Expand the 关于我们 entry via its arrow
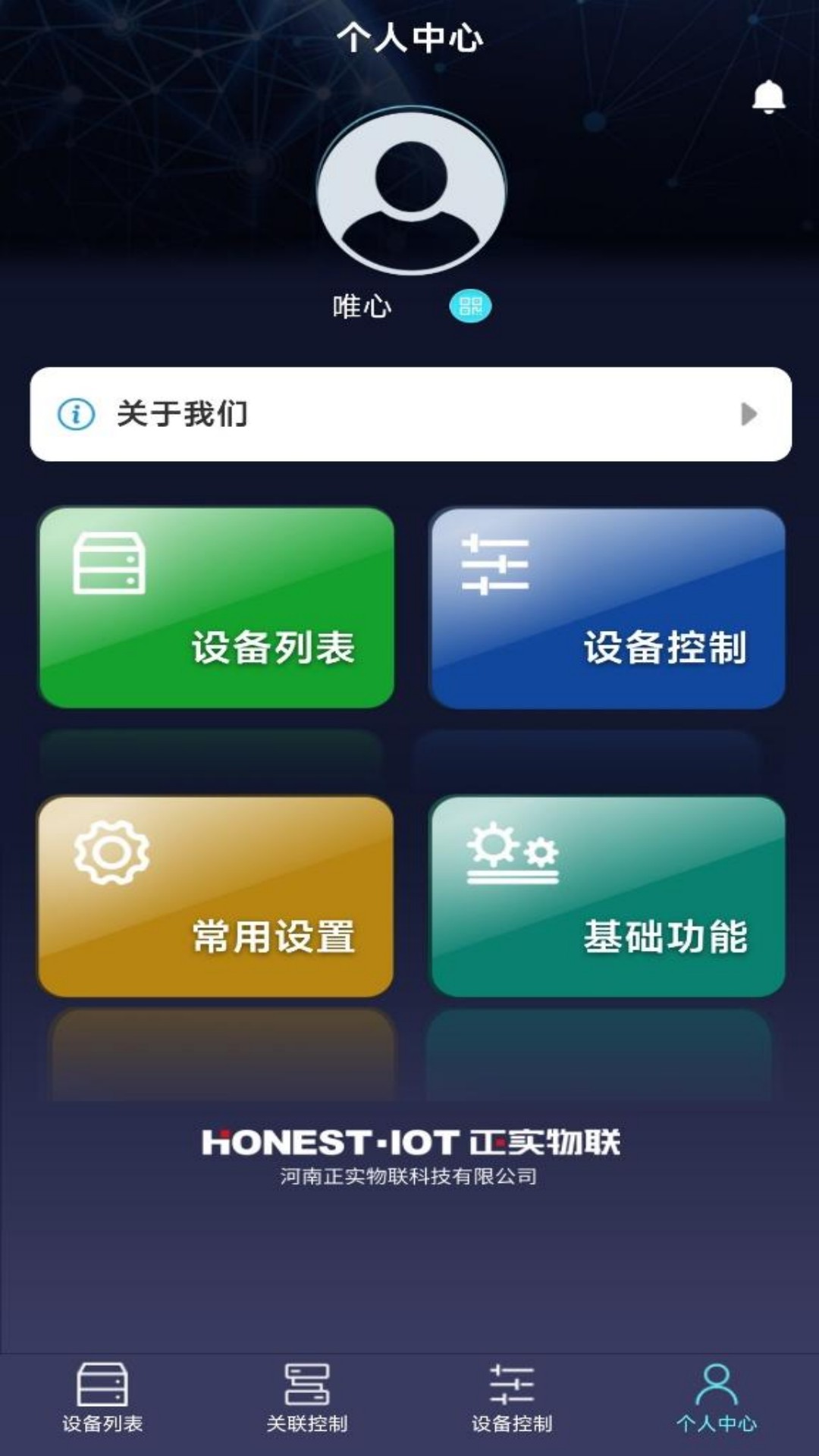This screenshot has width=819, height=1456. click(750, 413)
